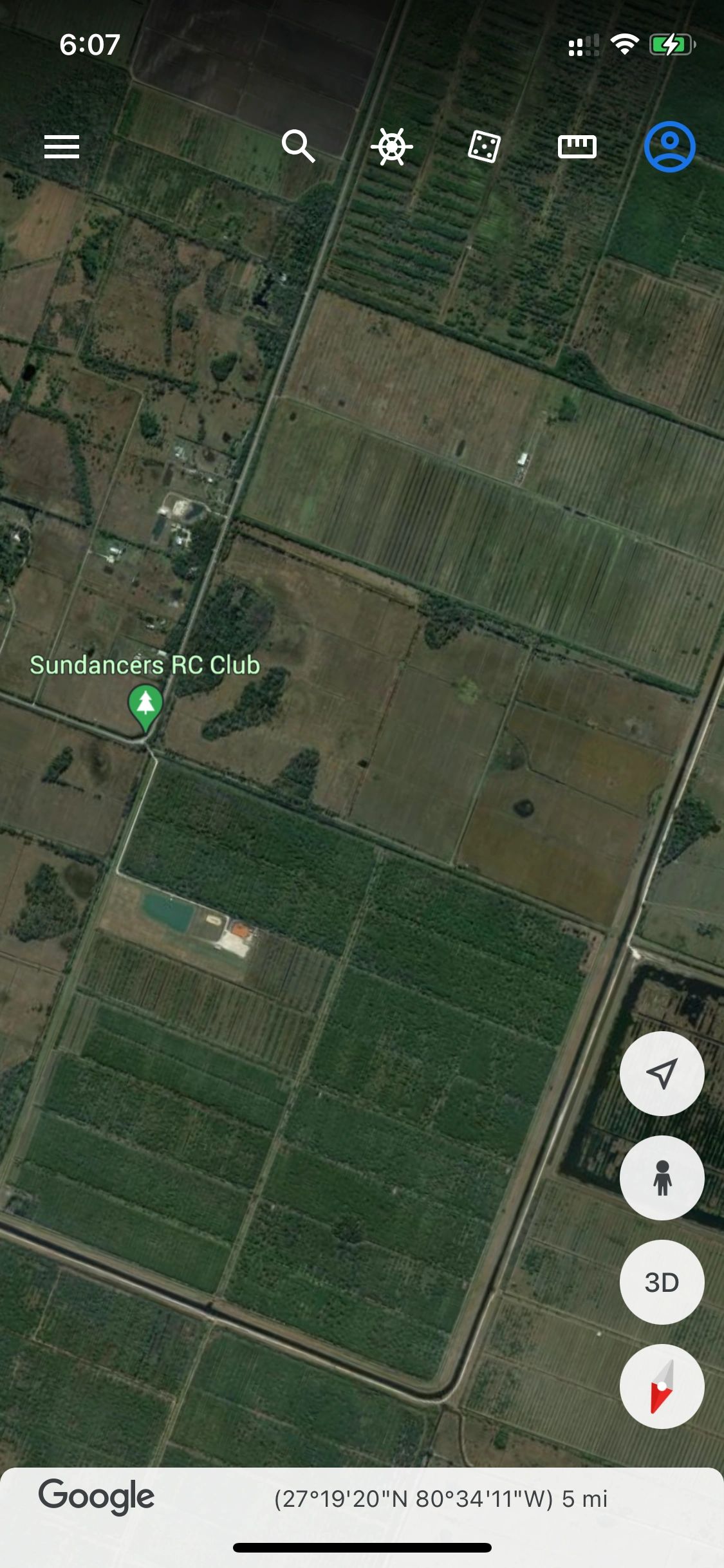
Task: Open the hamburger menu
Action: point(62,147)
